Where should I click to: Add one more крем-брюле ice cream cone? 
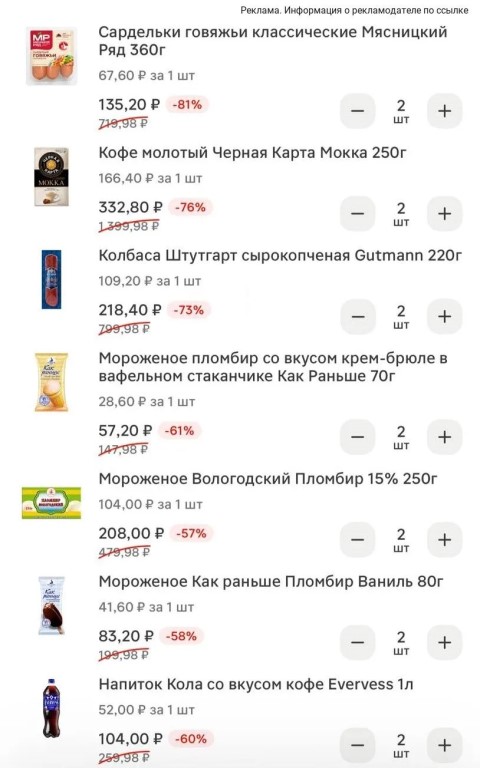[444, 437]
